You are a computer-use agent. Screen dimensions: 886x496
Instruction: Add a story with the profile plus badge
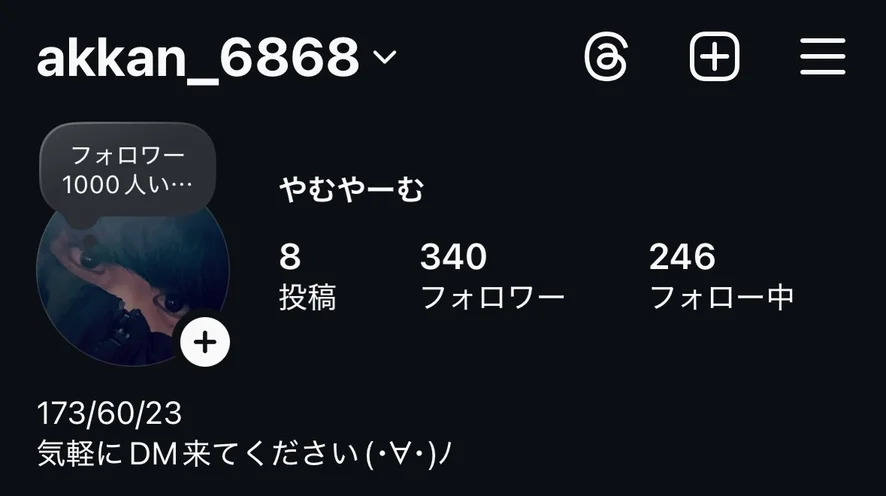[205, 343]
